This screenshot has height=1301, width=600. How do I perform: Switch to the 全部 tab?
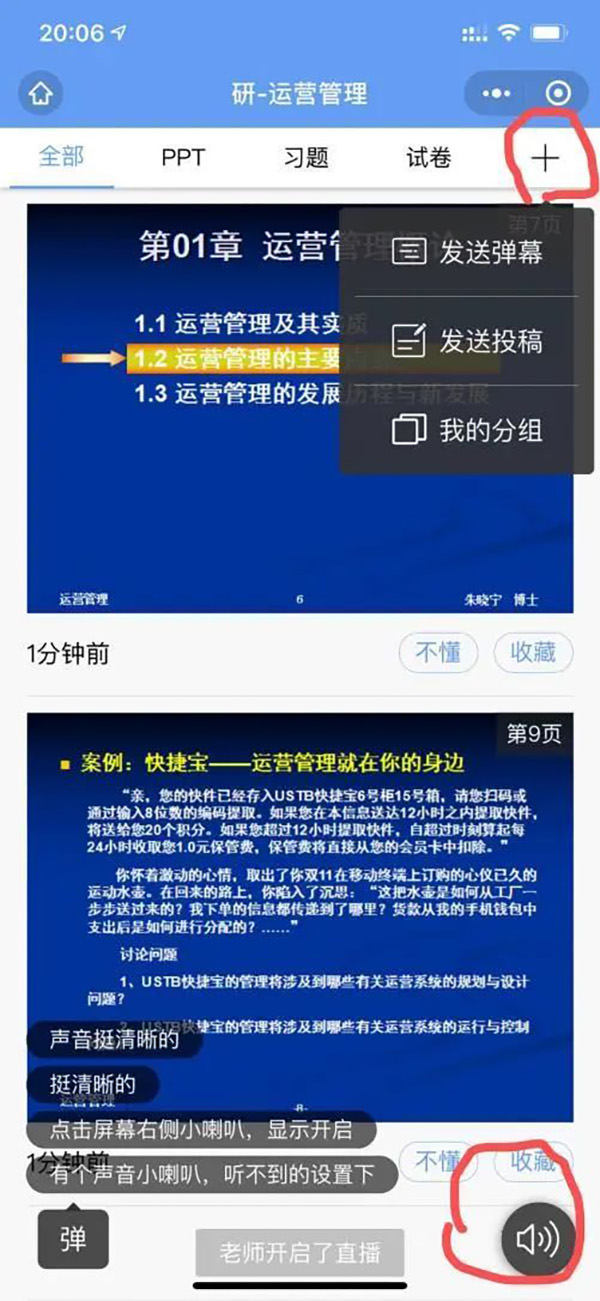coord(62,157)
